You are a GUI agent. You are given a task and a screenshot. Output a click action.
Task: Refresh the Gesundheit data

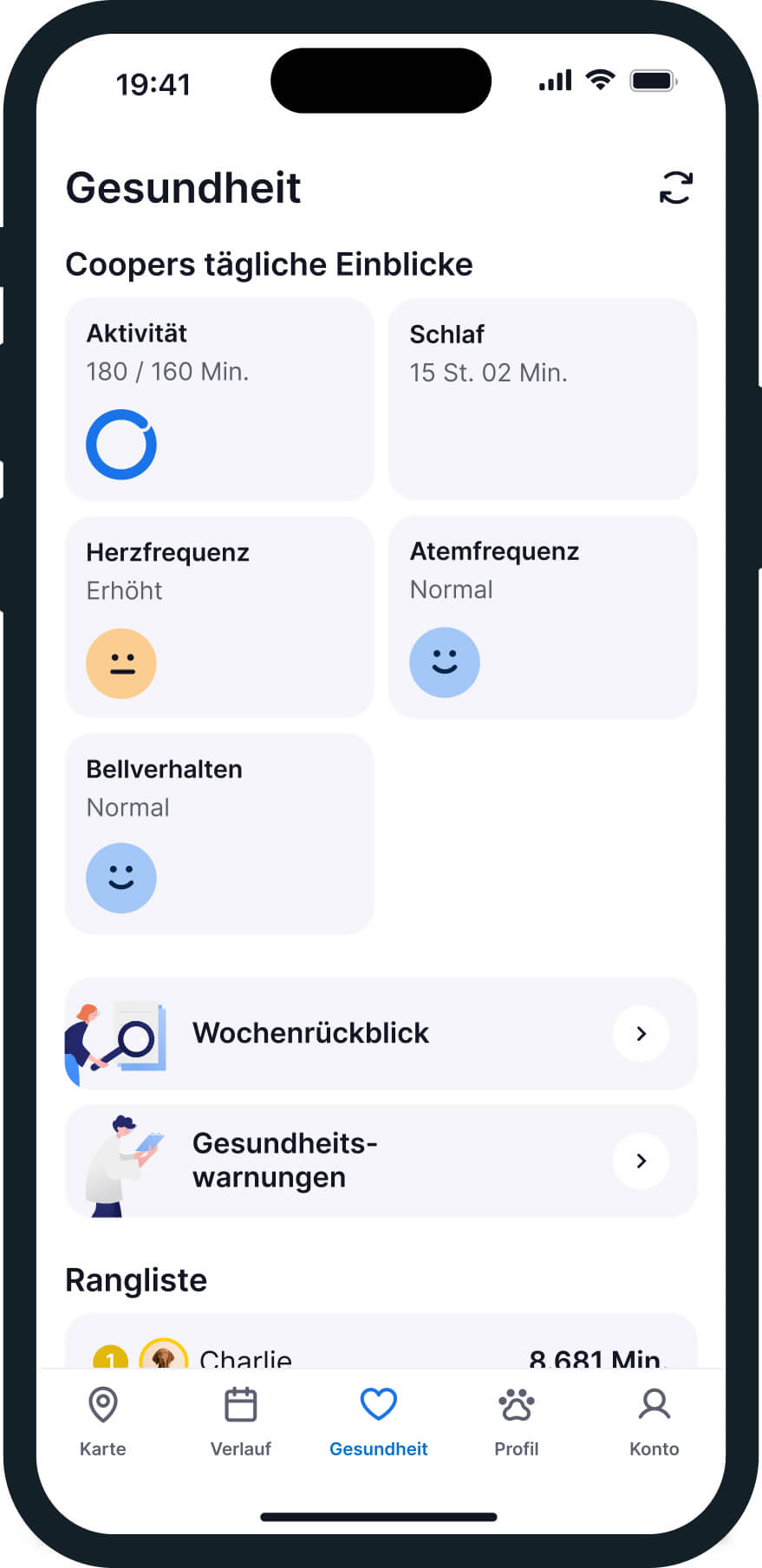(x=675, y=187)
